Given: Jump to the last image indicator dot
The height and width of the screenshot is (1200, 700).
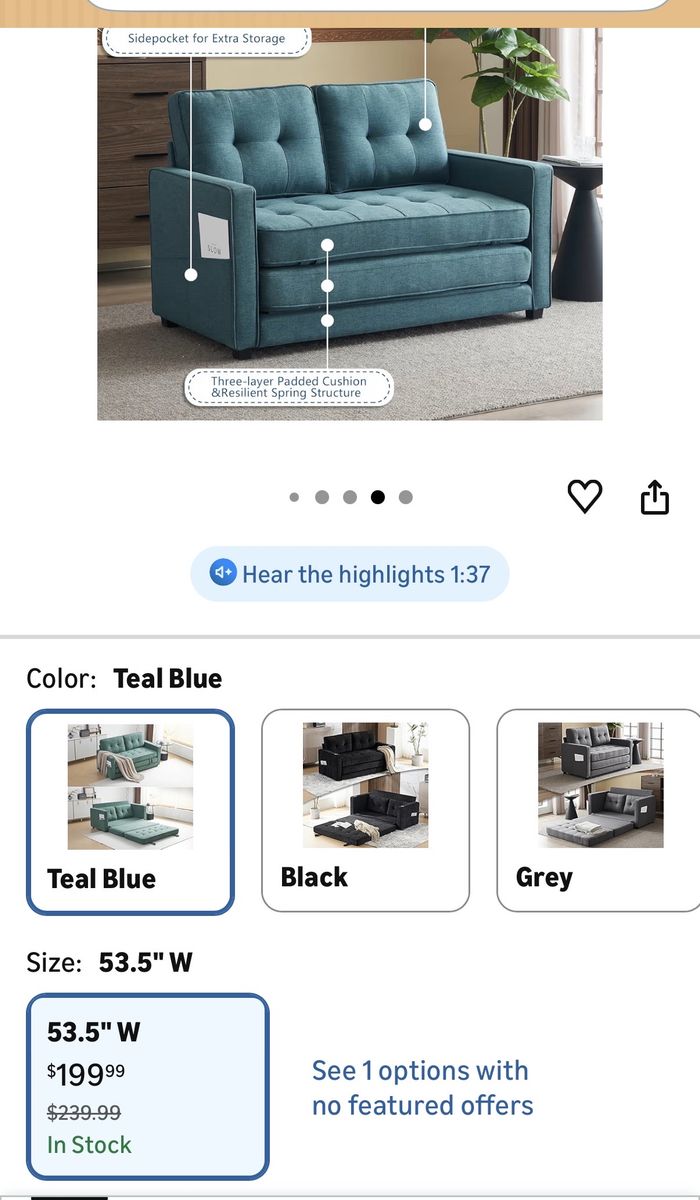Looking at the screenshot, I should point(405,497).
